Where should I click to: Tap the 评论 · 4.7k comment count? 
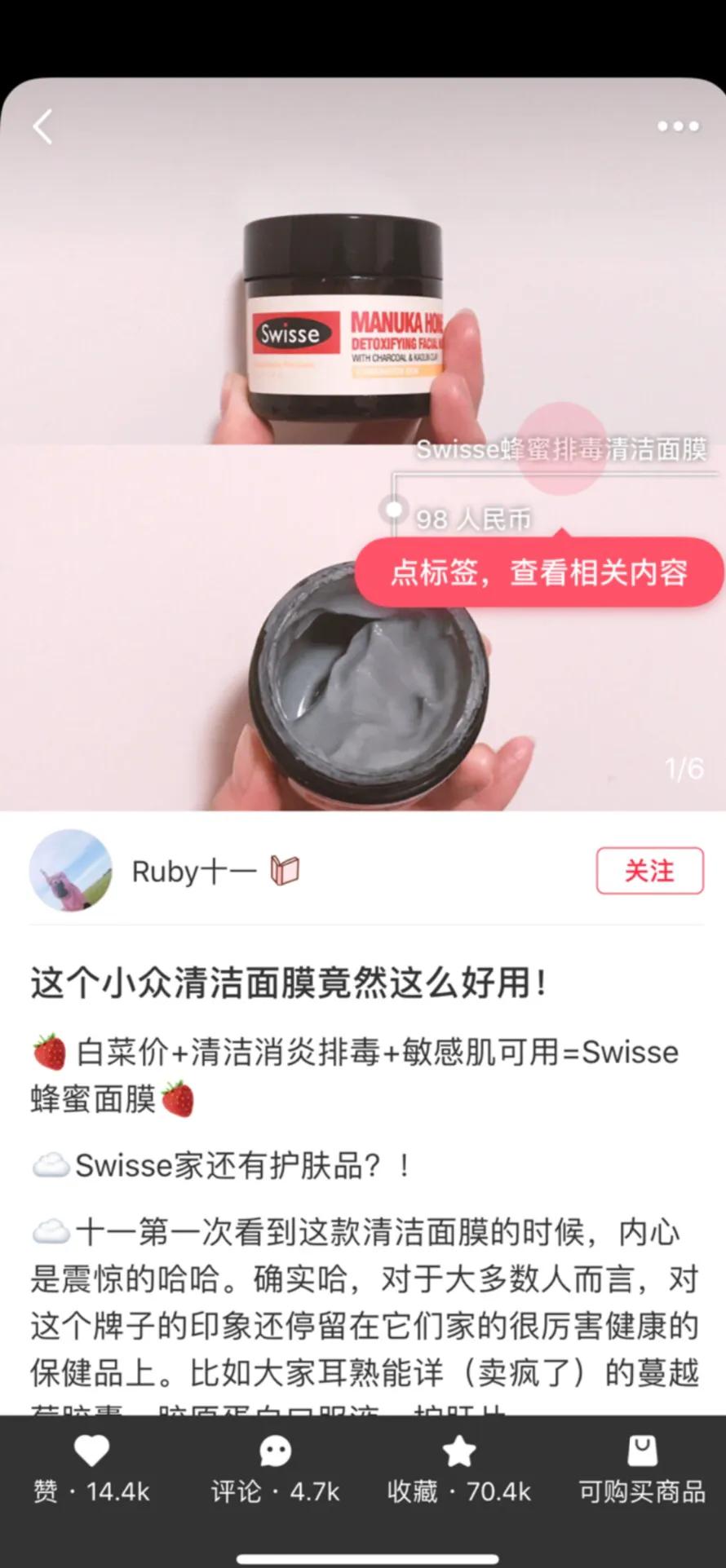(275, 1490)
